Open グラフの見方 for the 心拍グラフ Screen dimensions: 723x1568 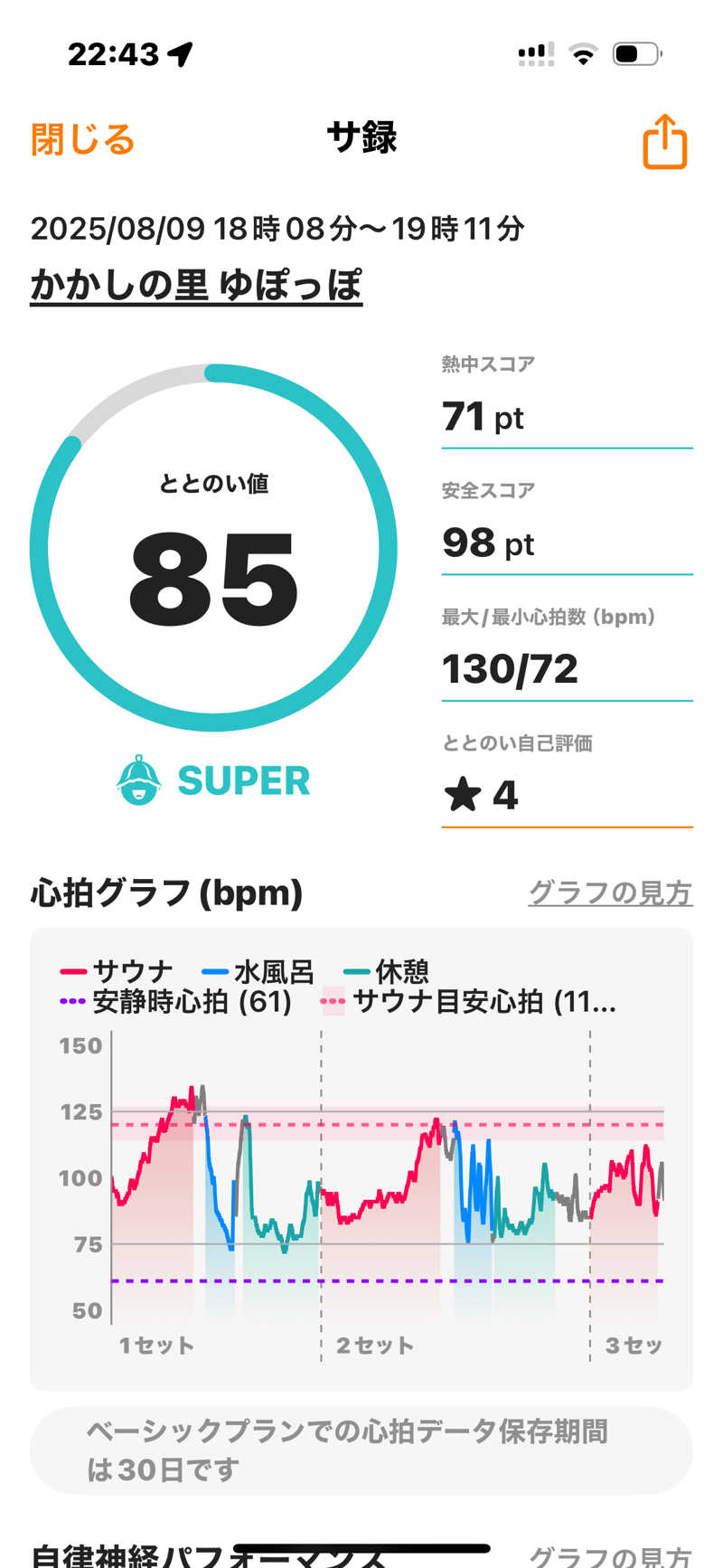(610, 893)
